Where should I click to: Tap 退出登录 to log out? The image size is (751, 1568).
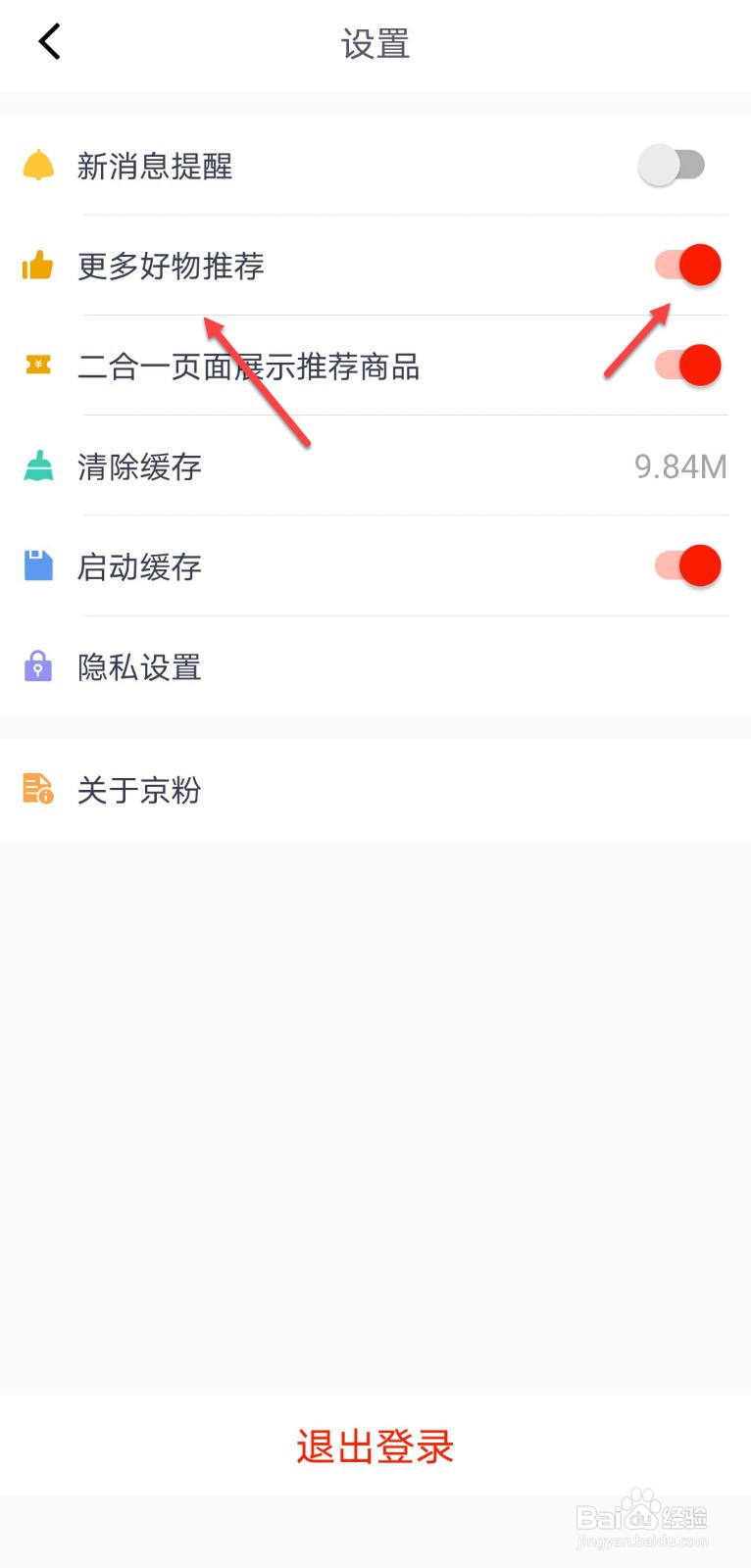375,1445
